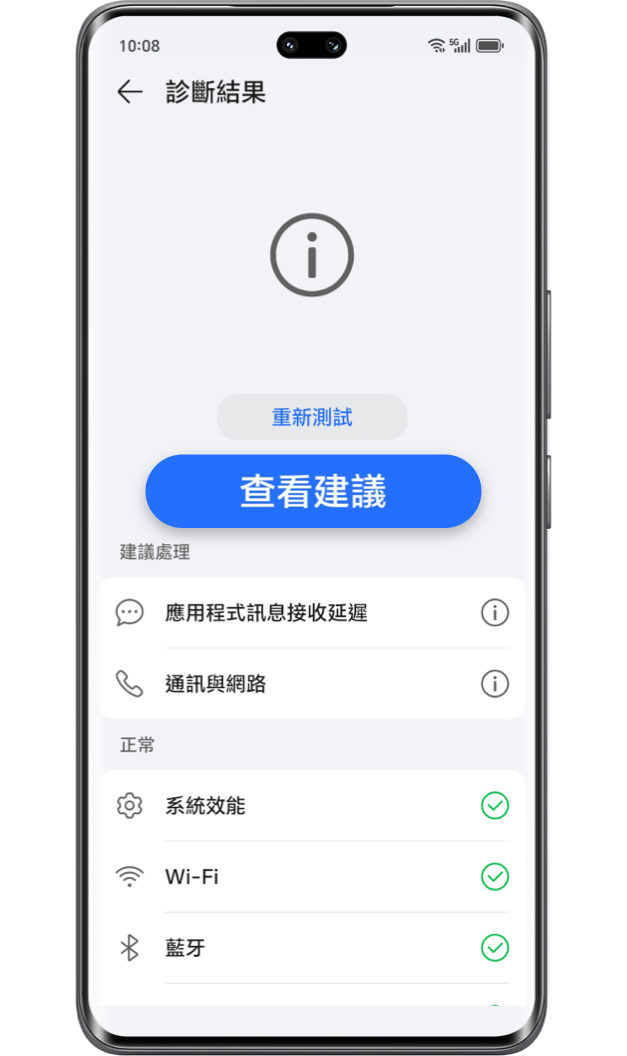The image size is (627, 1056).
Task: Tap the 重新測試 button
Action: pyautogui.click(x=312, y=417)
